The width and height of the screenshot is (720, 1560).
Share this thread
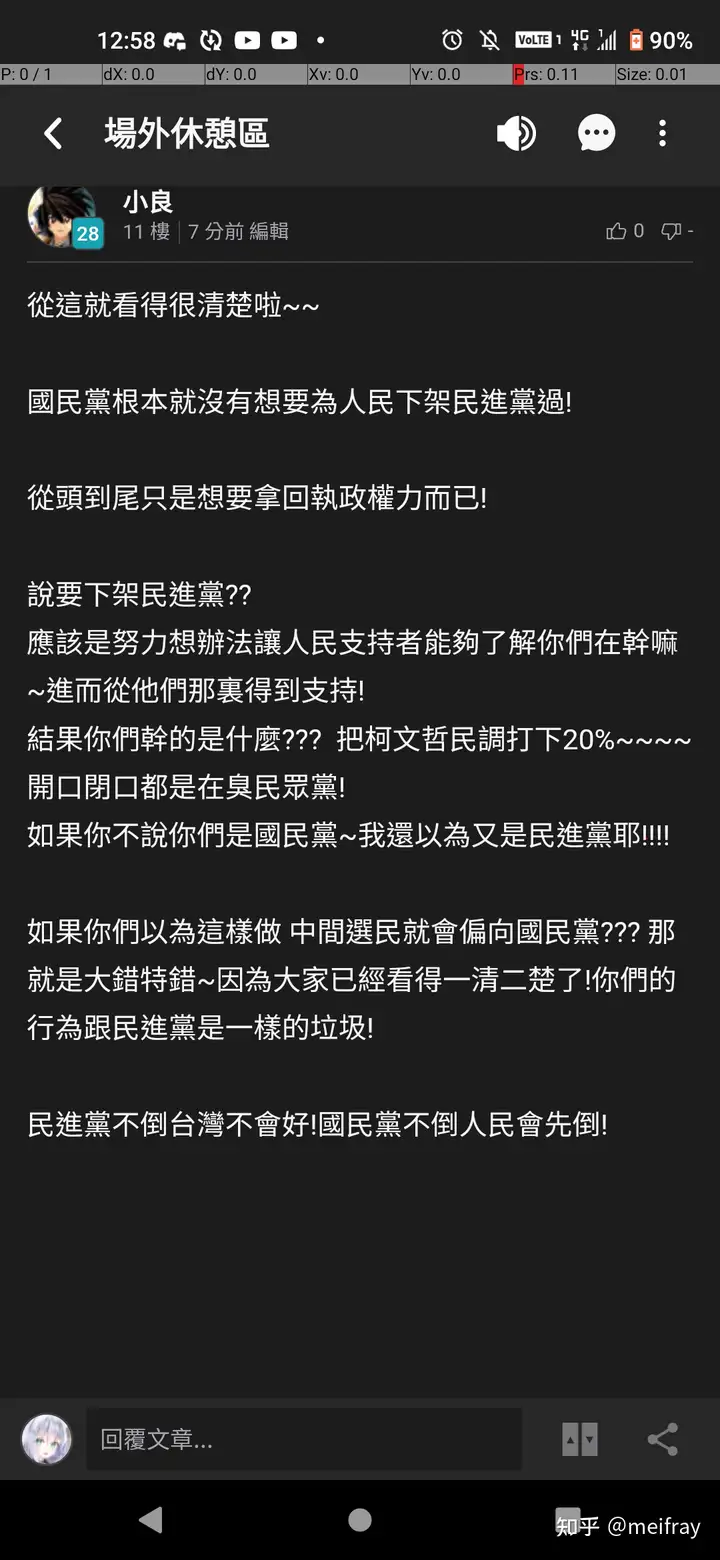coord(662,1440)
